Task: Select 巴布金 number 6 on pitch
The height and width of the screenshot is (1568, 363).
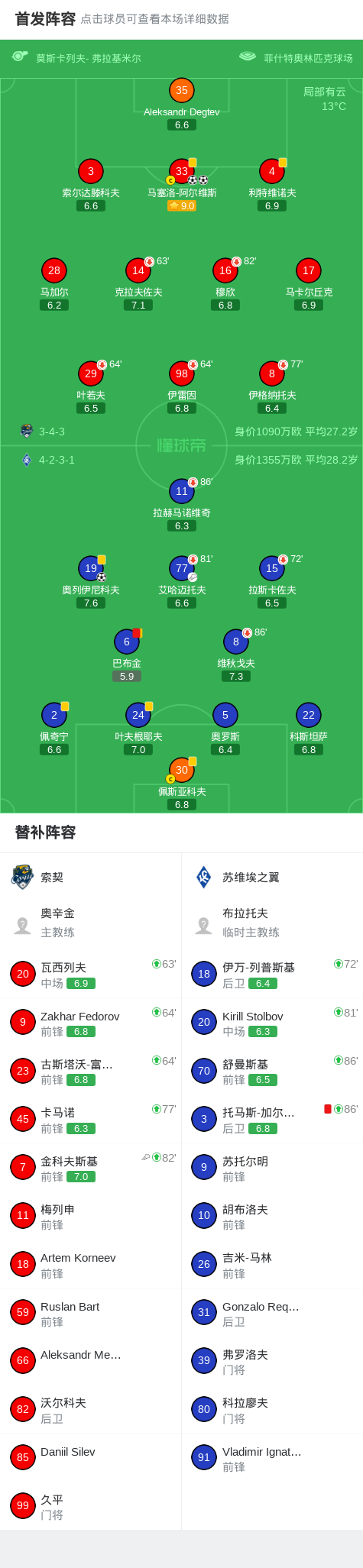Action: pyautogui.click(x=127, y=655)
